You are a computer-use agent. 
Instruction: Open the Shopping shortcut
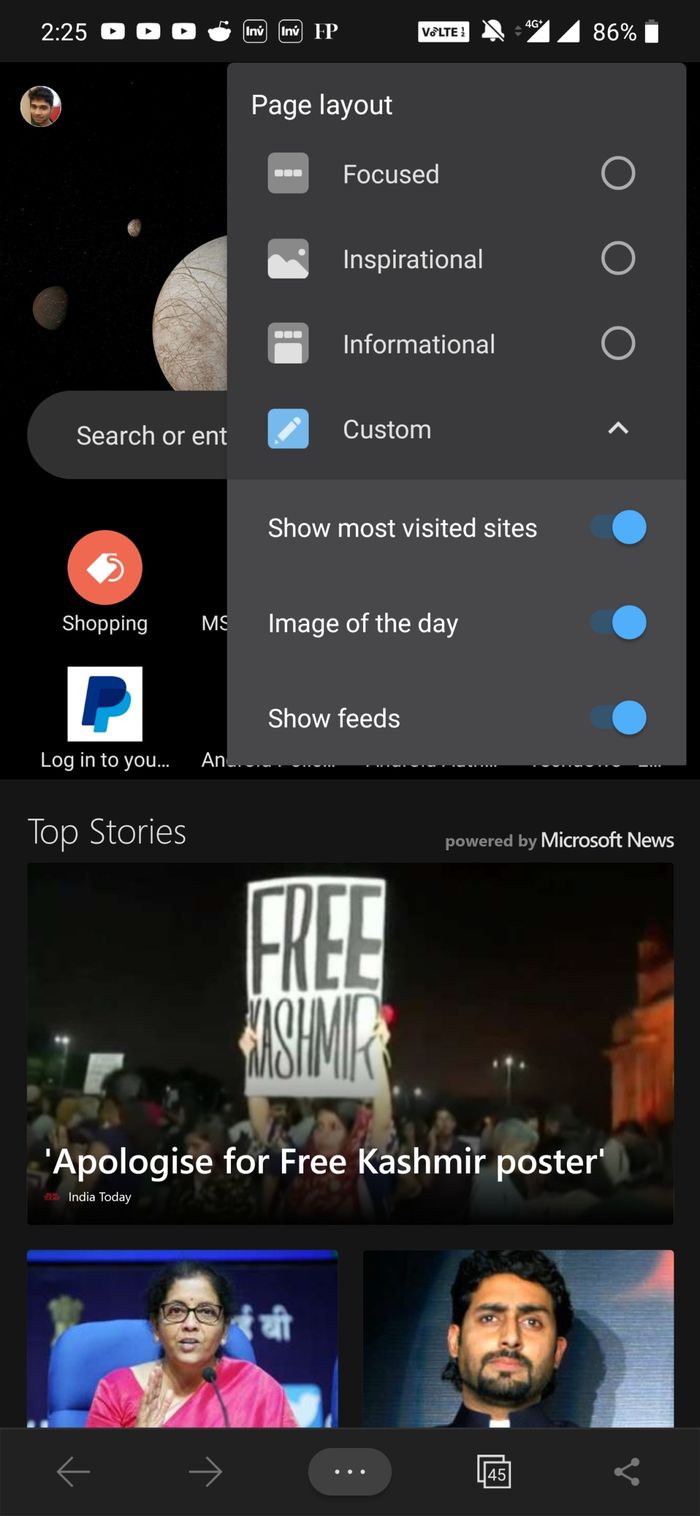pos(105,568)
